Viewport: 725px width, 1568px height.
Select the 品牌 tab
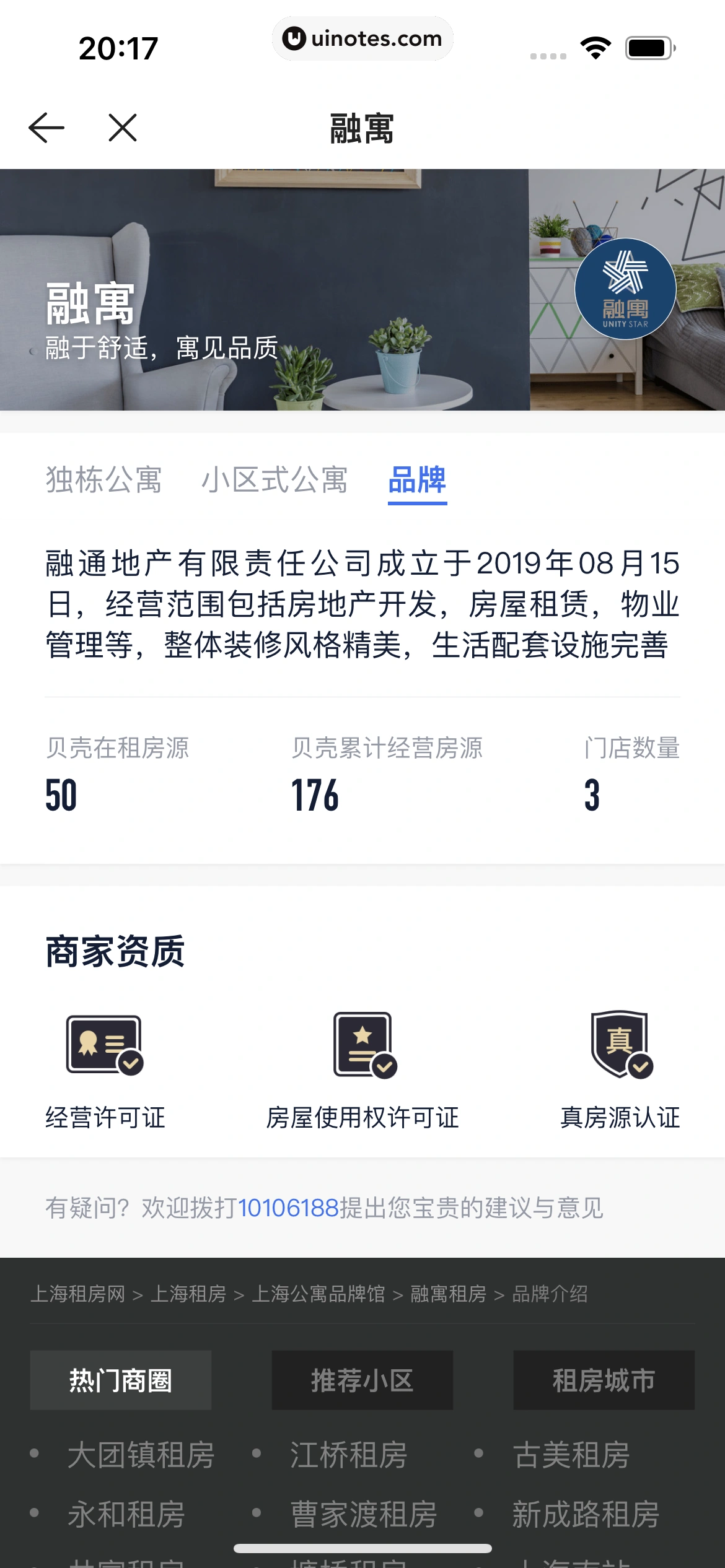[417, 480]
